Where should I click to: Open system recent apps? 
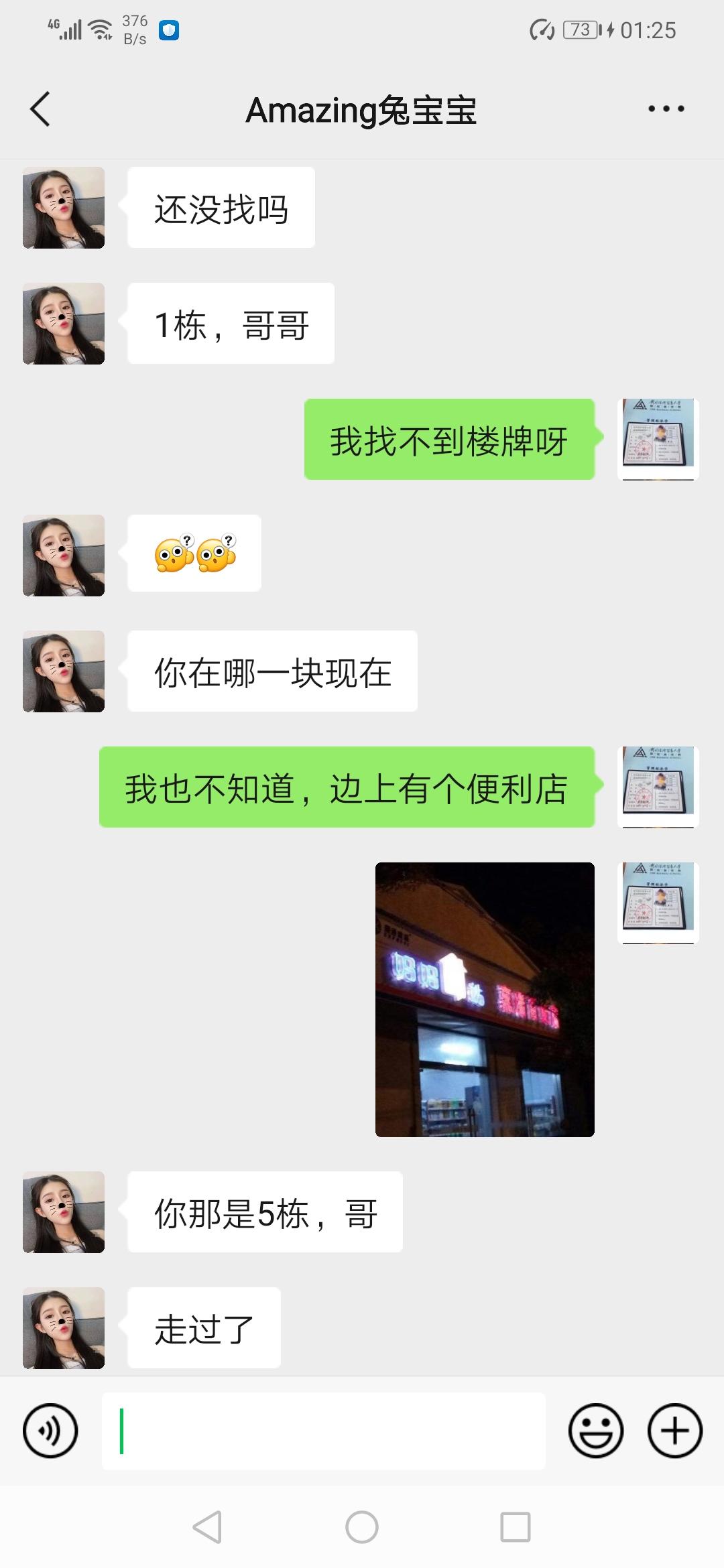(516, 1528)
